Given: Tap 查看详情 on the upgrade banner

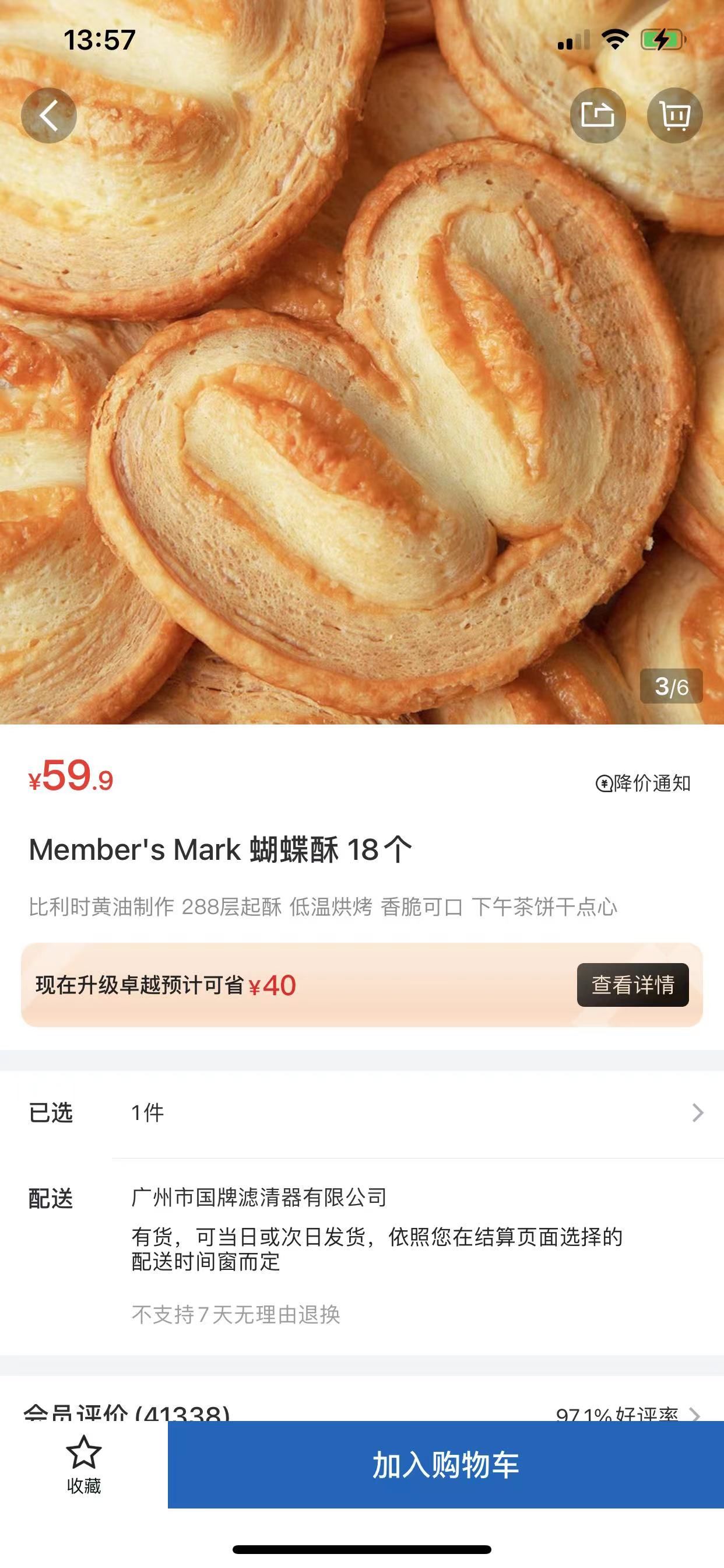Looking at the screenshot, I should (632, 984).
